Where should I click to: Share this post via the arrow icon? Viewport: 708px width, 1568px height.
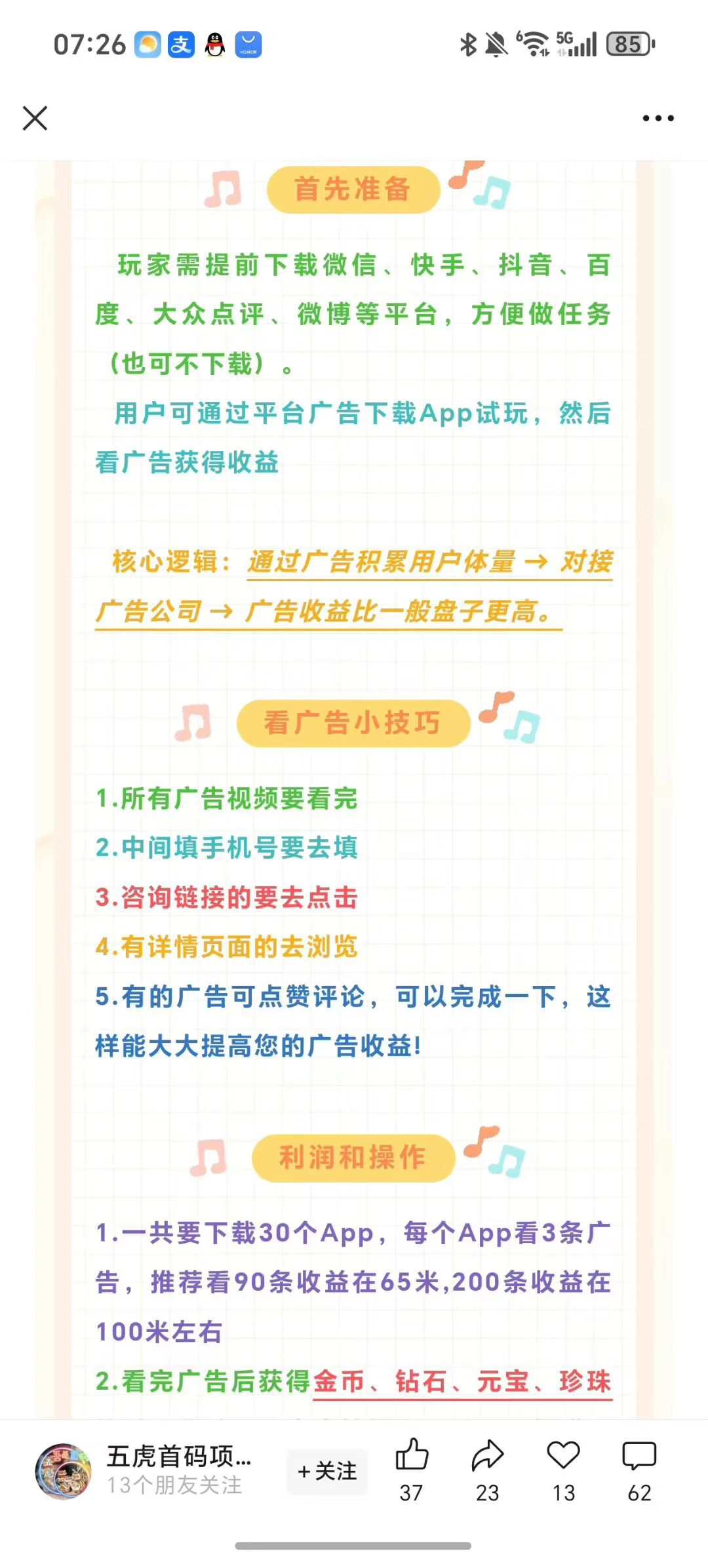(487, 1457)
